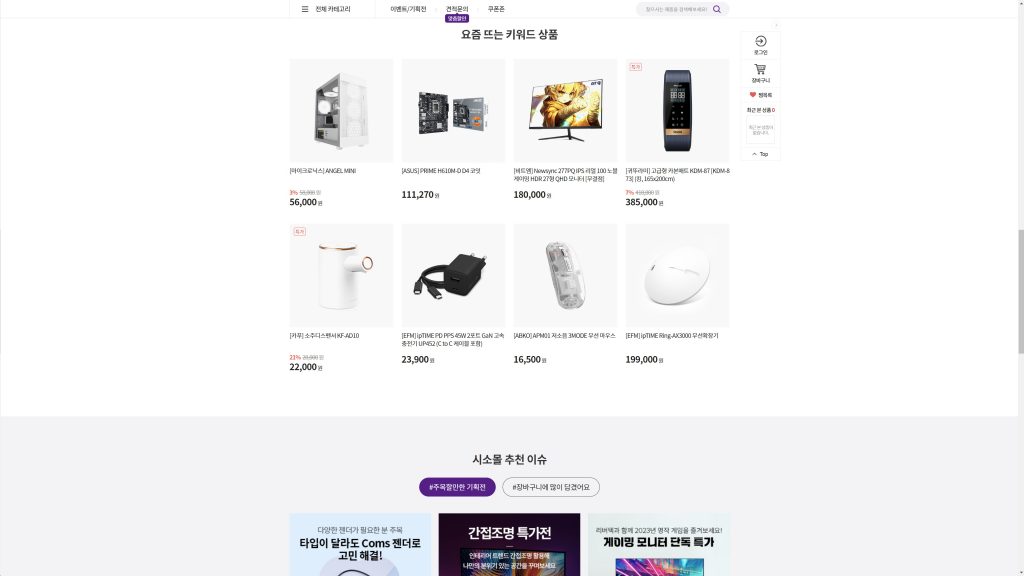Jump back with the Top button

(760, 154)
